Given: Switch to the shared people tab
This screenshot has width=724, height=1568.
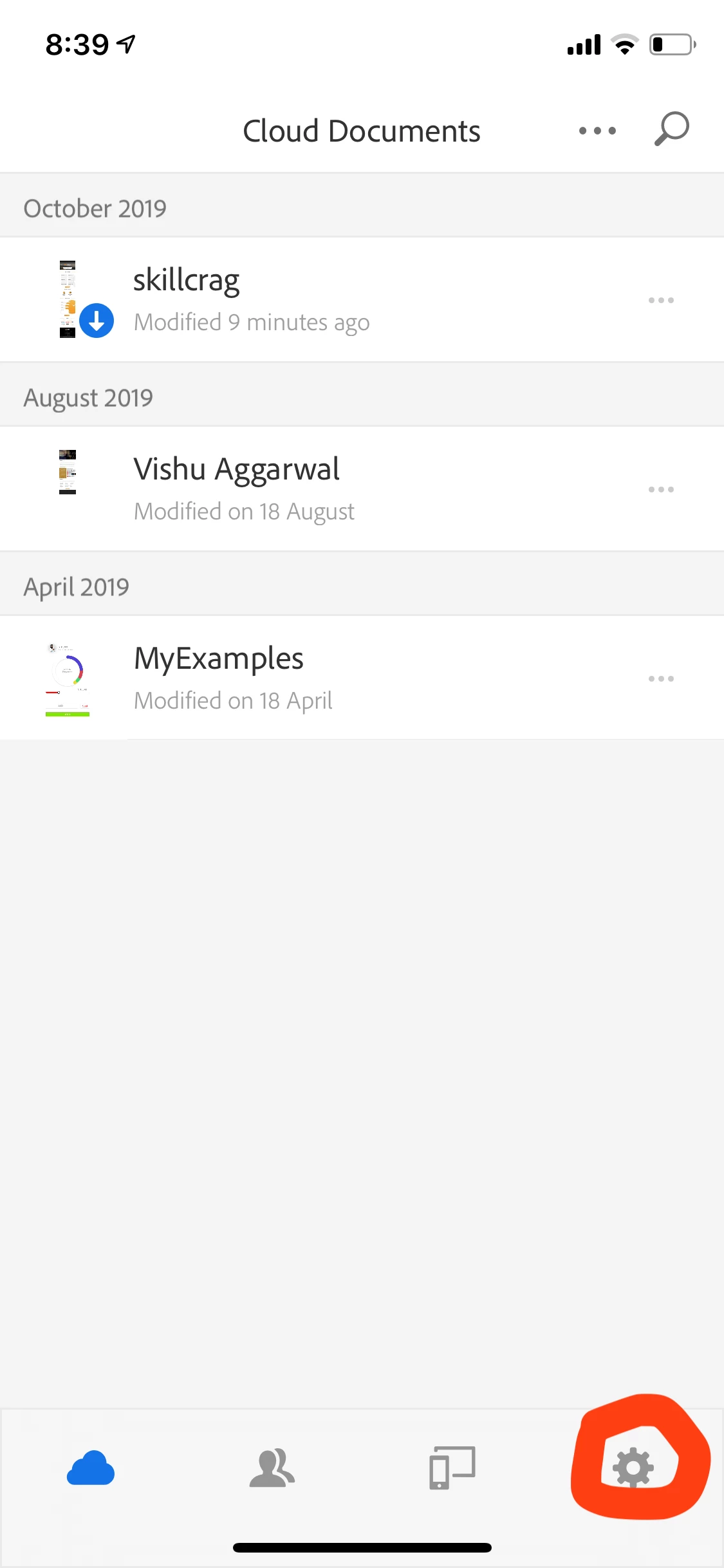Looking at the screenshot, I should click(x=272, y=1468).
